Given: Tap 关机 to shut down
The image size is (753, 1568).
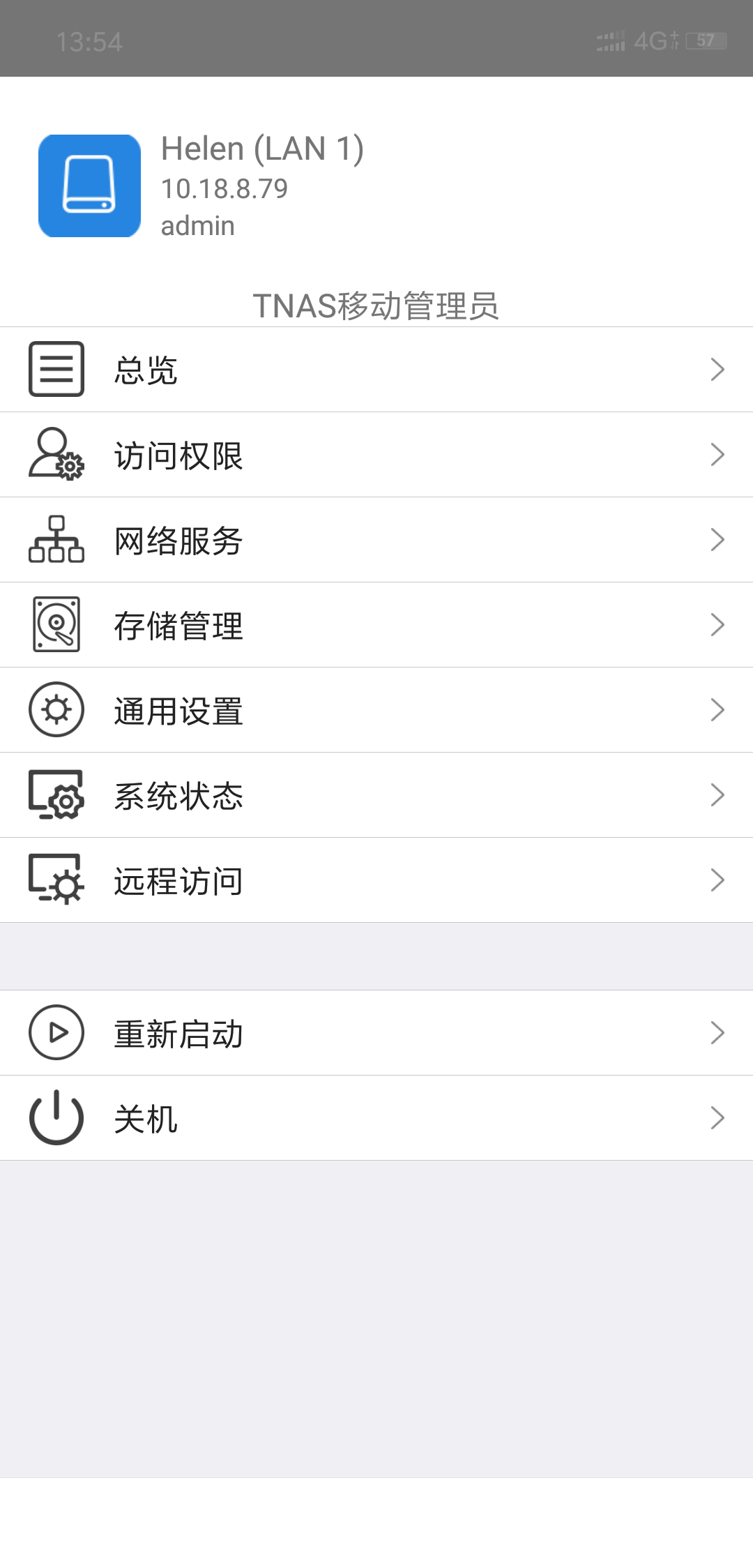Looking at the screenshot, I should tap(376, 1118).
